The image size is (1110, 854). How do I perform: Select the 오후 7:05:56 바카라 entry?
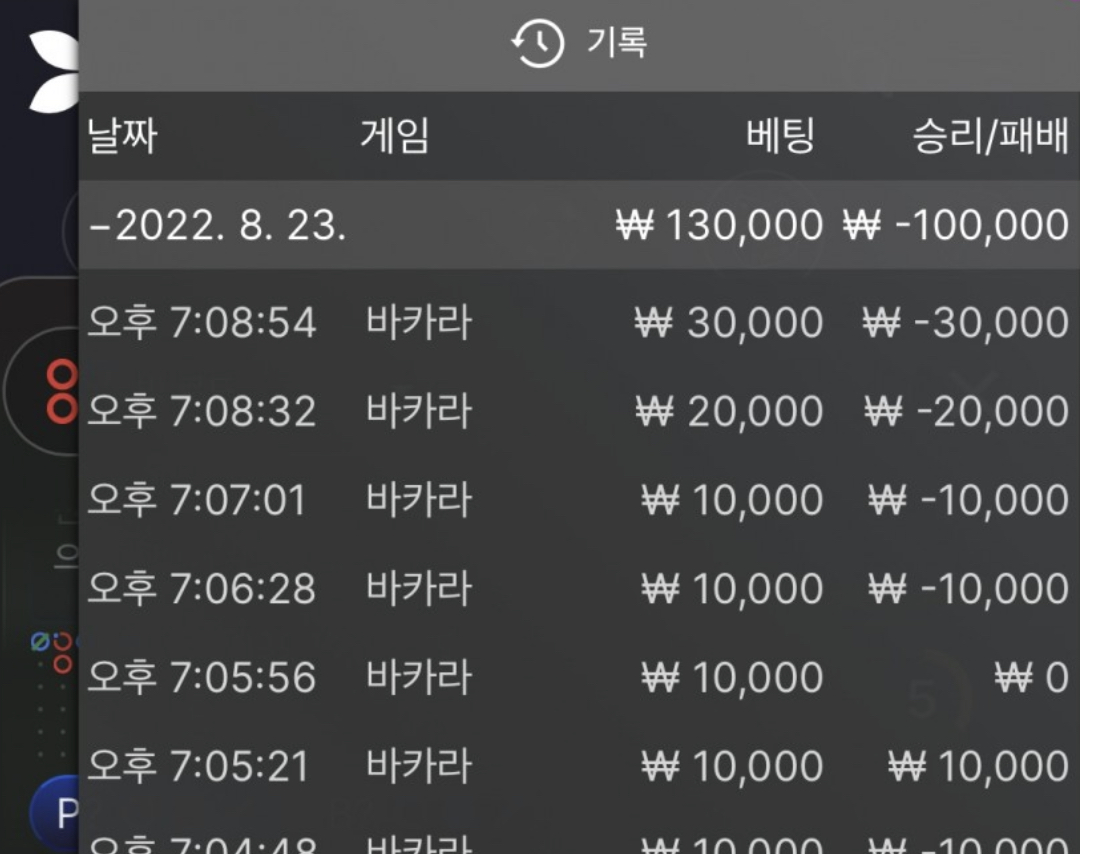(x=578, y=677)
